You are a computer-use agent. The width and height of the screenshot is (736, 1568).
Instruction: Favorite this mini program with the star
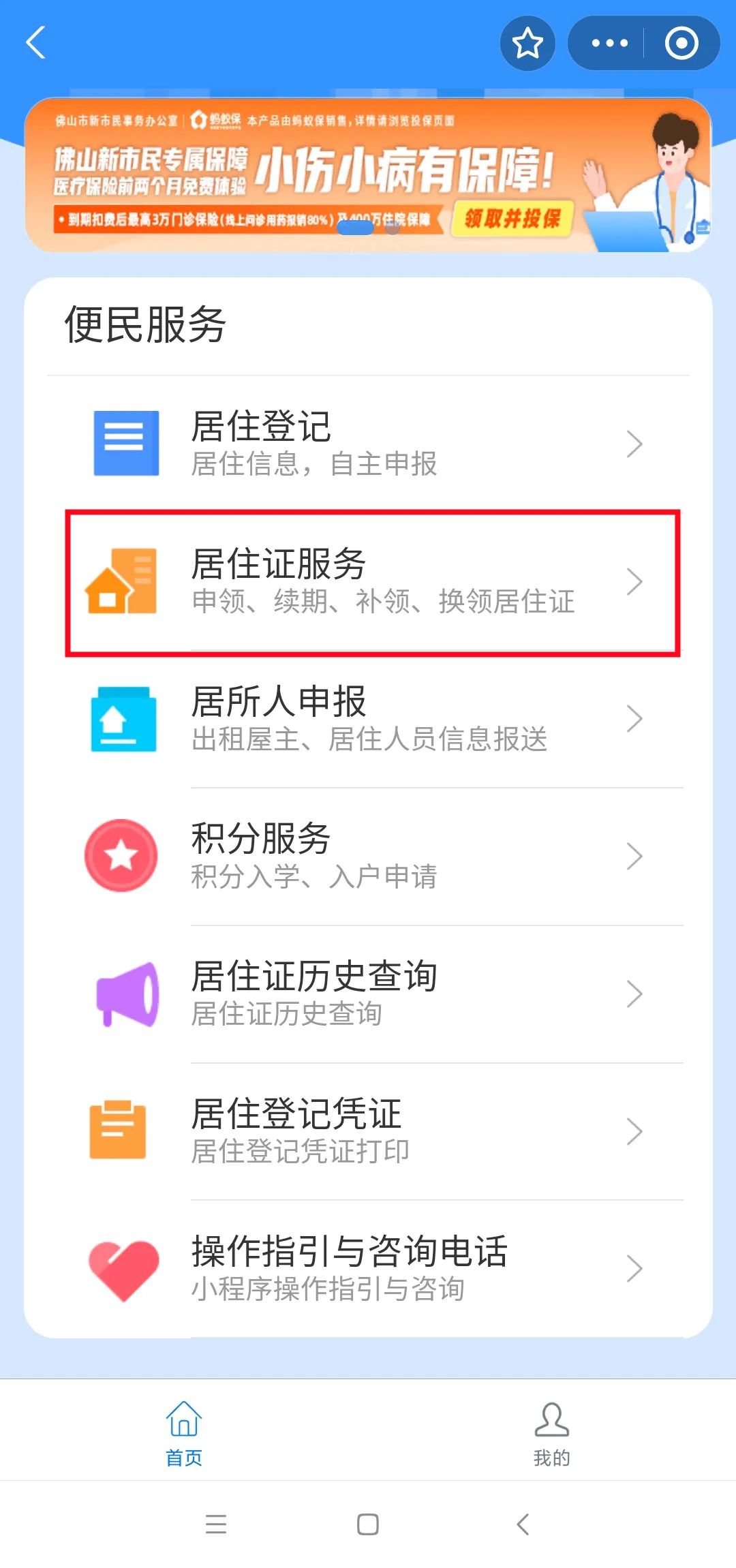527,44
